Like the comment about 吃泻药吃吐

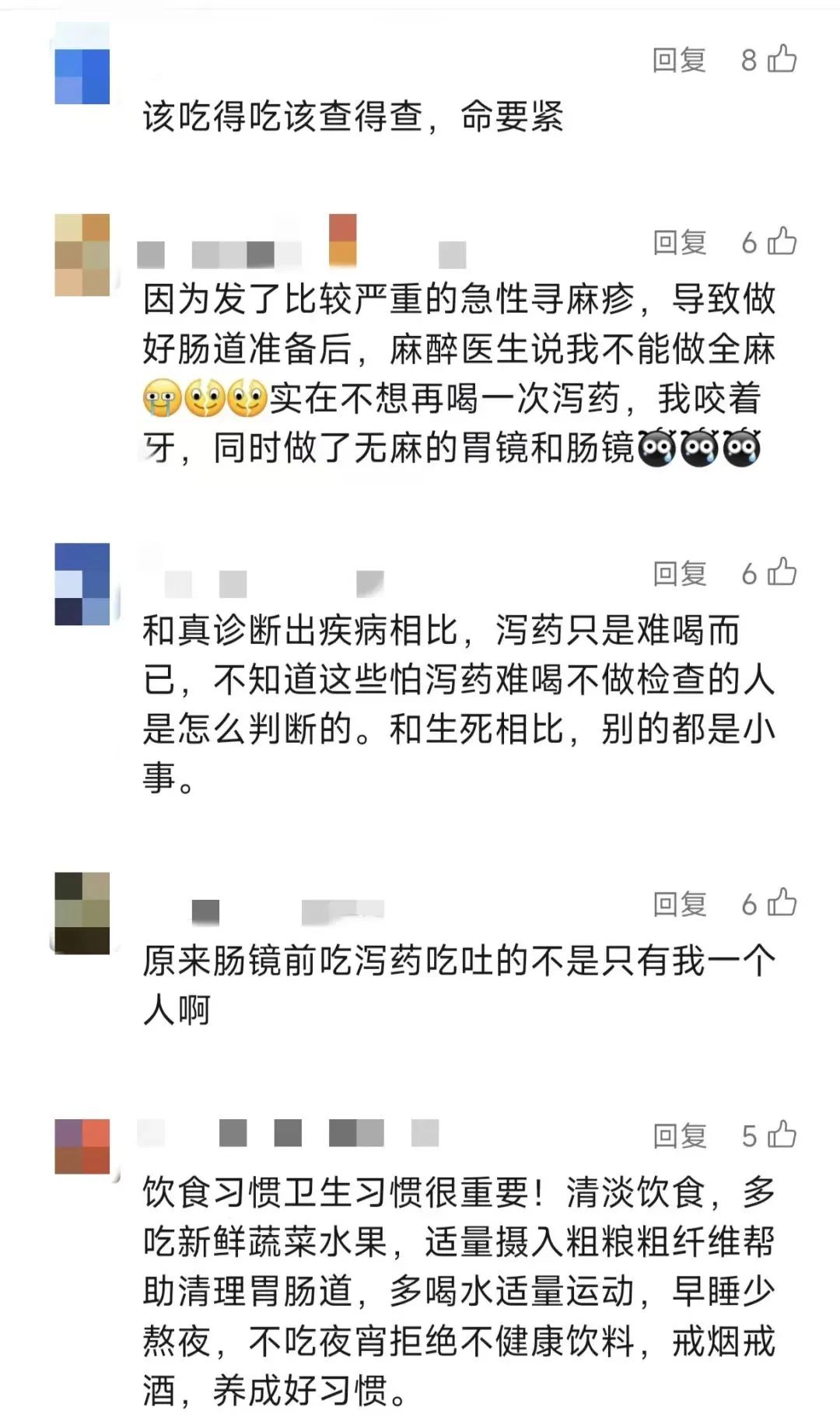(782, 903)
